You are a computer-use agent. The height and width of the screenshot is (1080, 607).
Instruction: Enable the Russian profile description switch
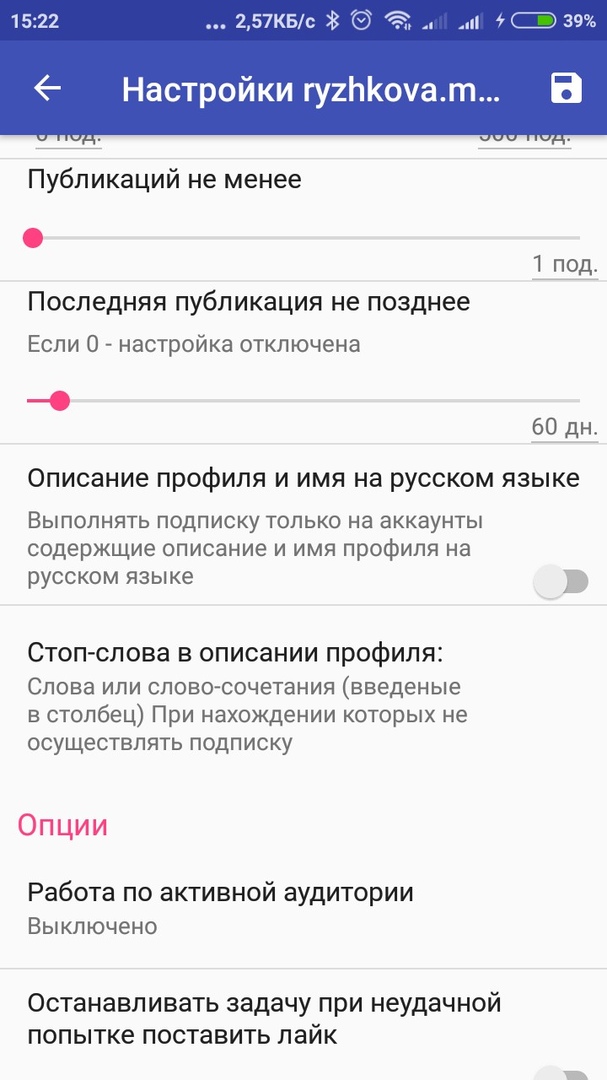coord(560,581)
